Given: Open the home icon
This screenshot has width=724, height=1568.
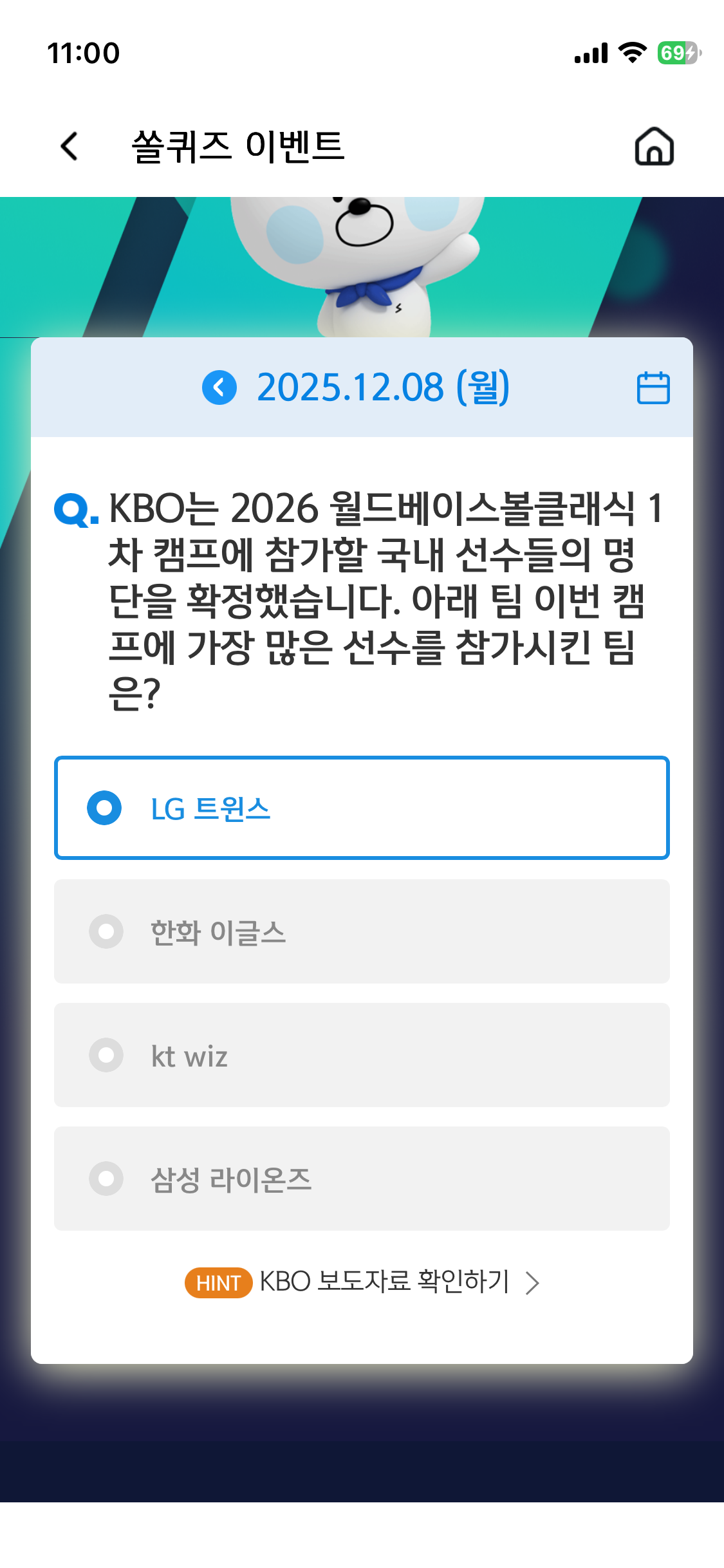Looking at the screenshot, I should [654, 146].
